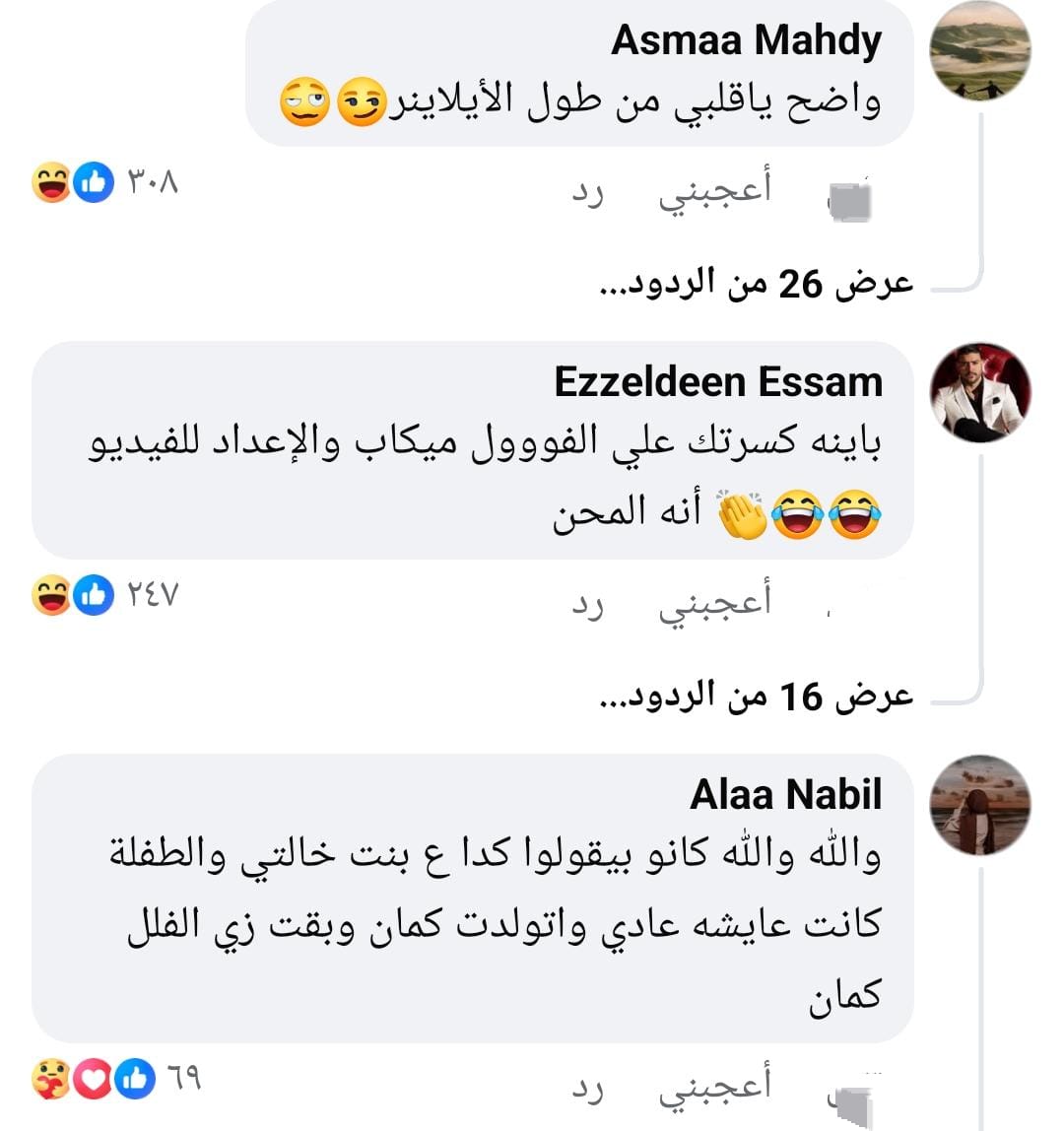View reactions on Alaa Nabil's comment
This screenshot has width=1064, height=1131.
[x=116, y=1079]
